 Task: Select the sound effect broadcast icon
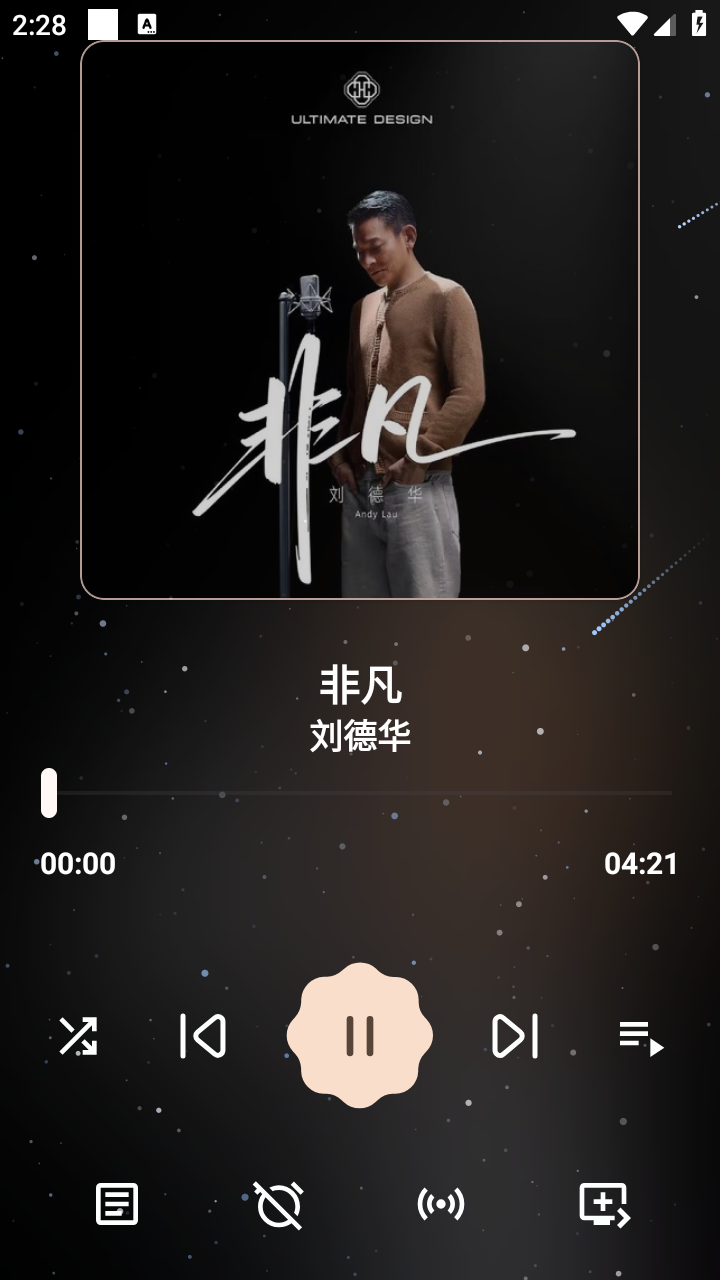pos(441,1204)
